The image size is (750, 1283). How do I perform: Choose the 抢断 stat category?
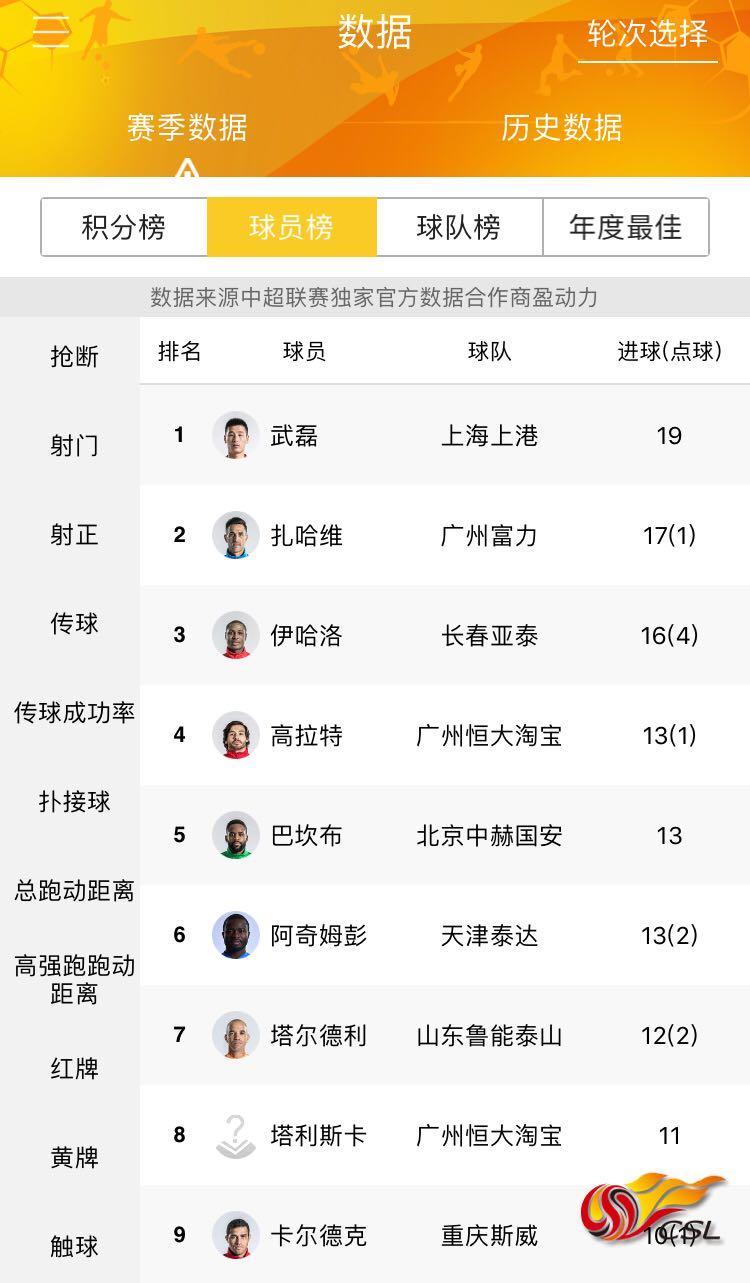tap(75, 356)
